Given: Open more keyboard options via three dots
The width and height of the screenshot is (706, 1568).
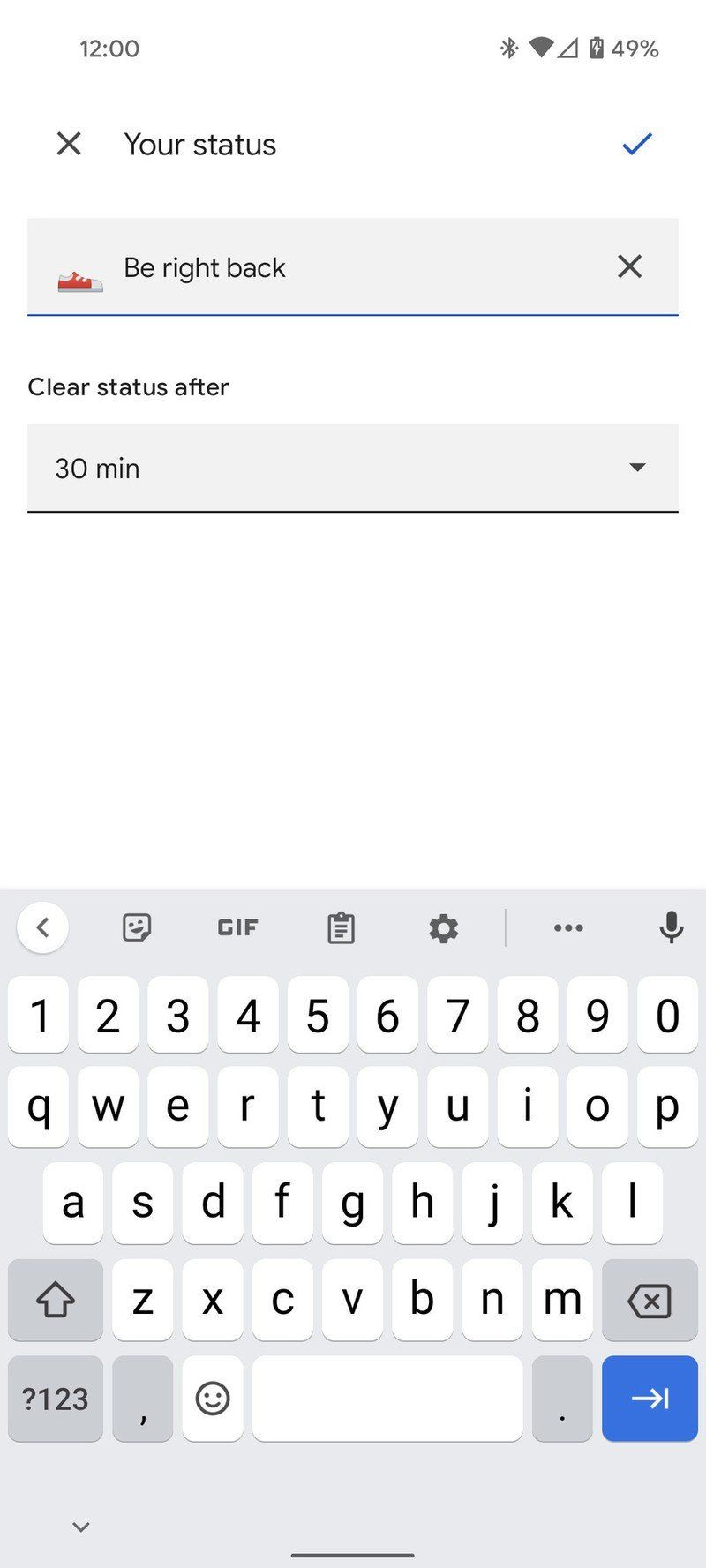Looking at the screenshot, I should pos(568,927).
